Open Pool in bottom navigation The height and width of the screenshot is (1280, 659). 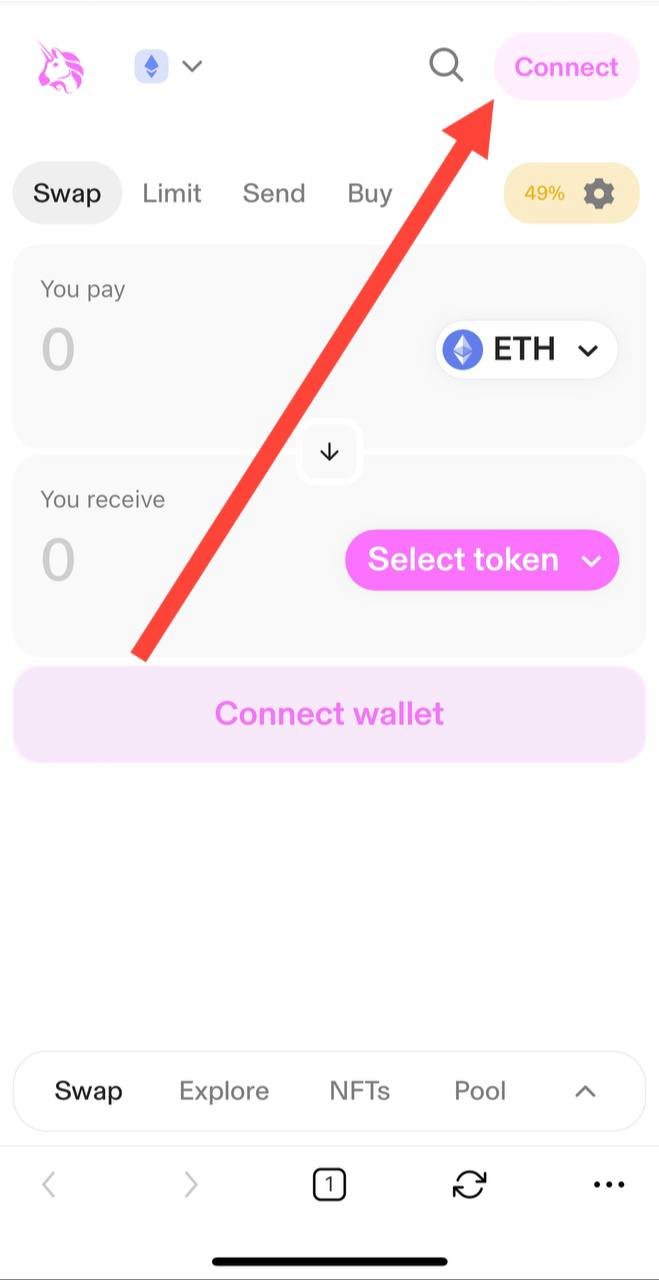[480, 1090]
